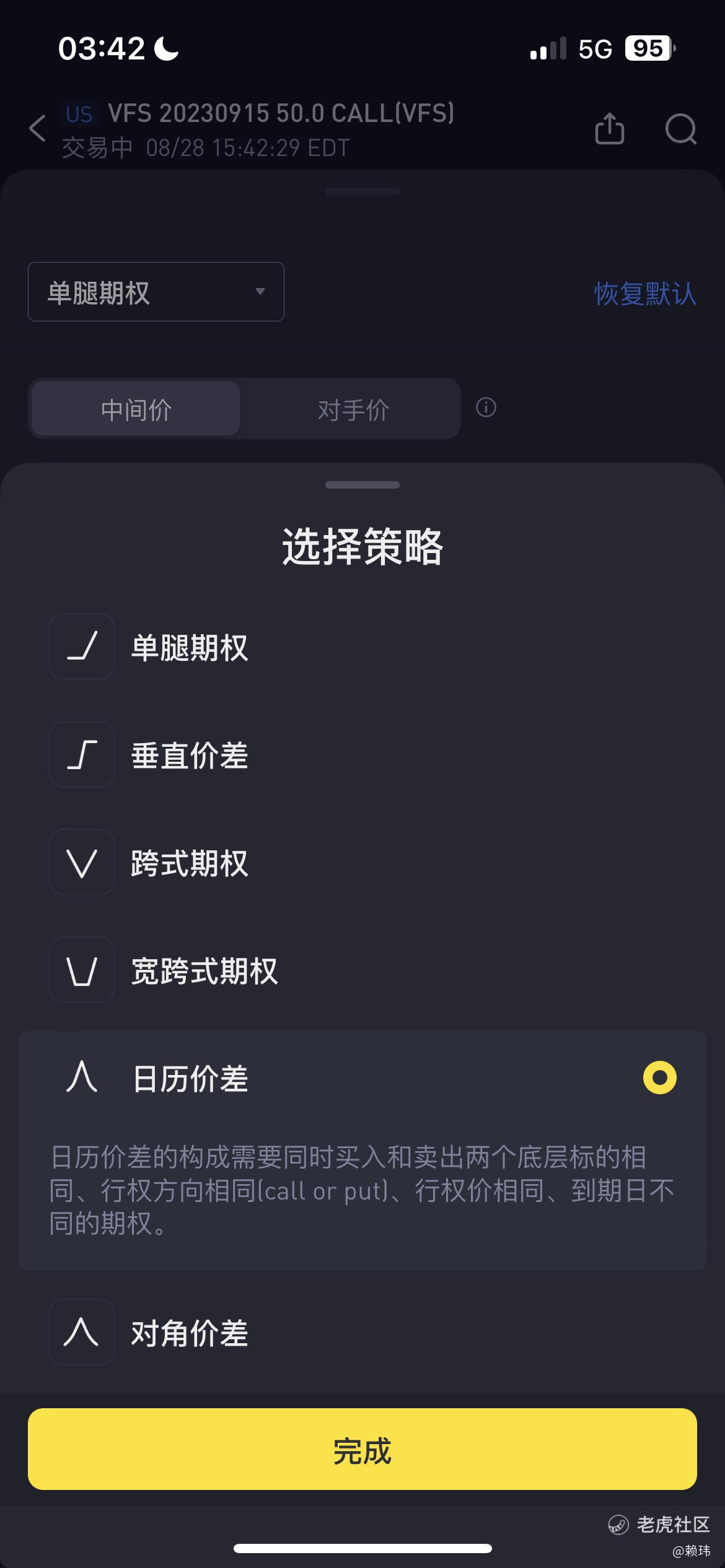Select 宽跨式期权 in the list

pyautogui.click(x=362, y=970)
